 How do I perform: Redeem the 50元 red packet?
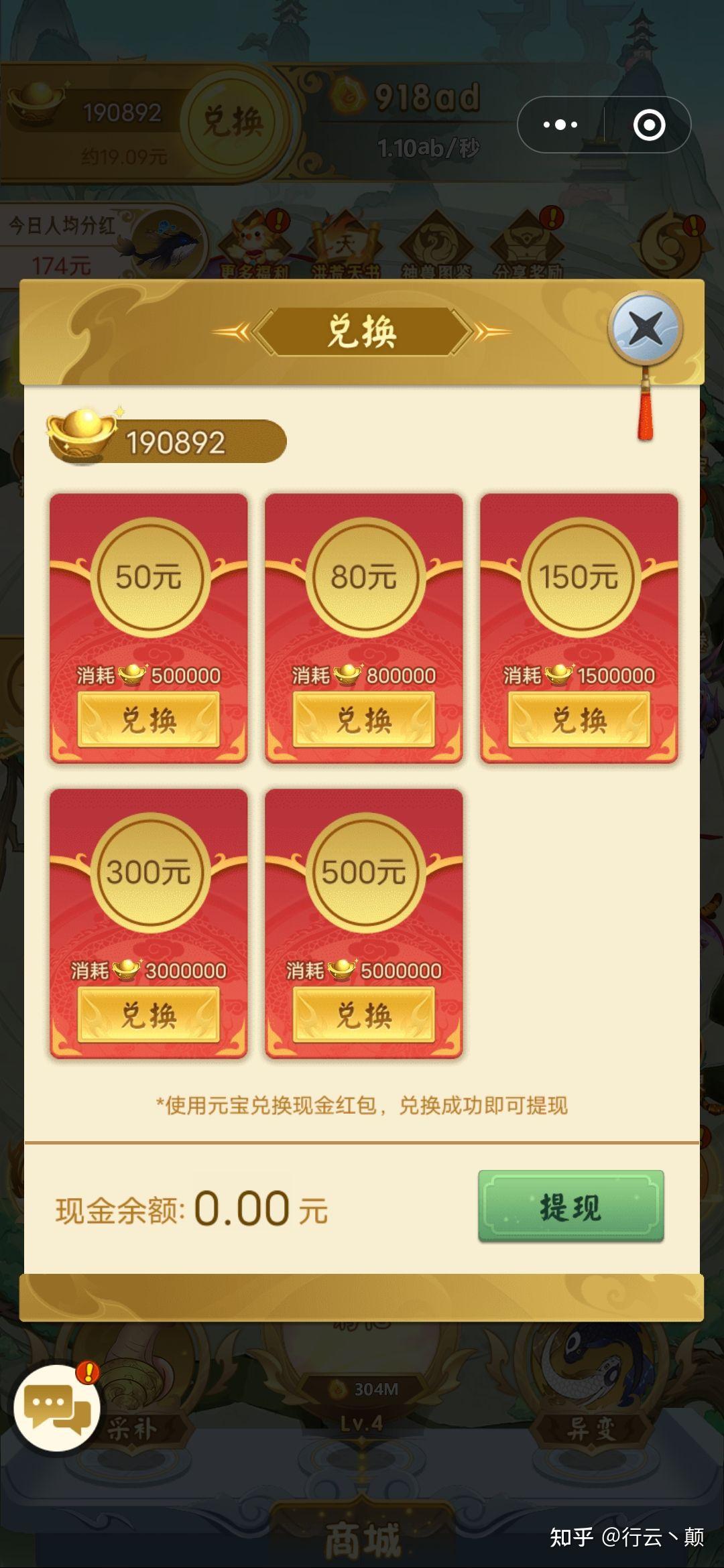tap(148, 720)
